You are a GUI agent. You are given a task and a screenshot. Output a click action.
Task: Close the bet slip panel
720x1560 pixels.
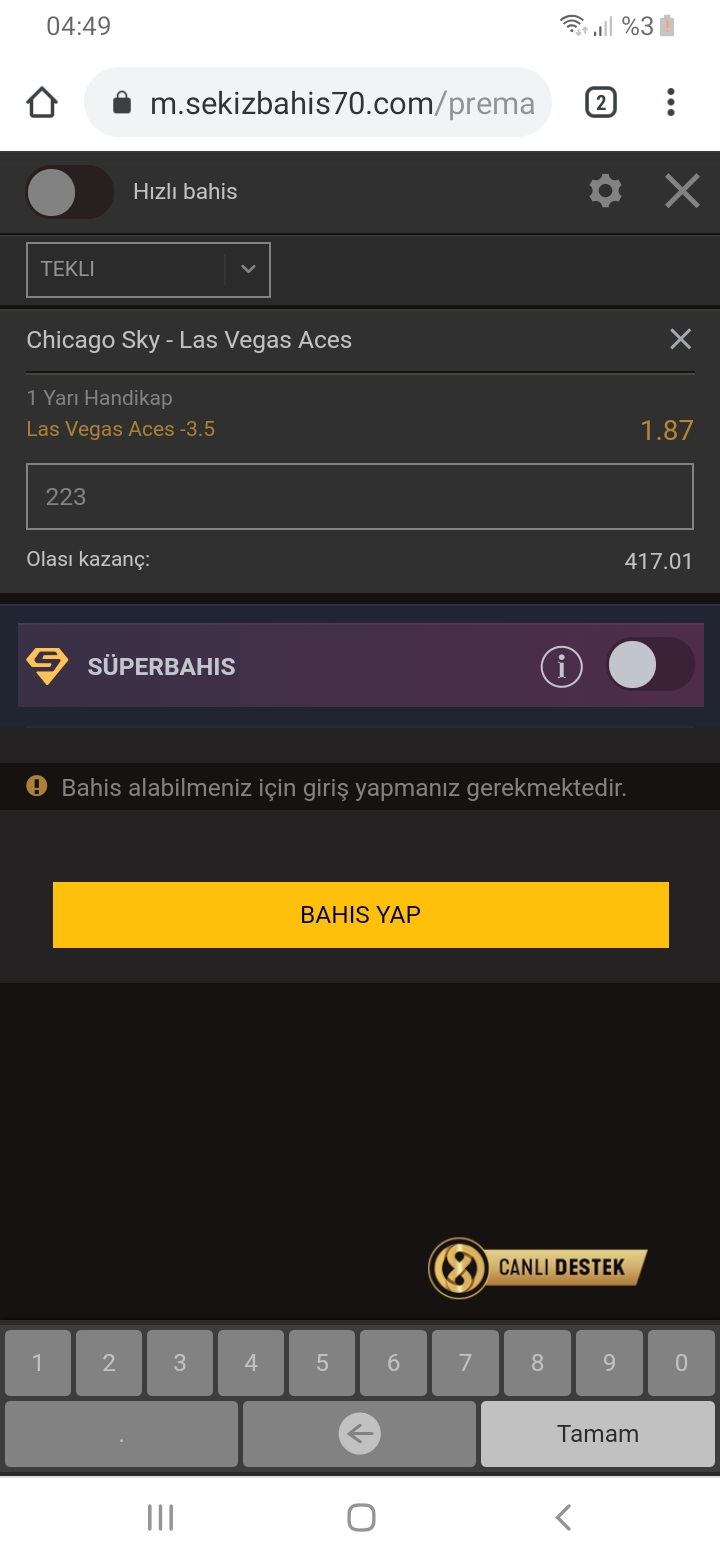point(682,190)
